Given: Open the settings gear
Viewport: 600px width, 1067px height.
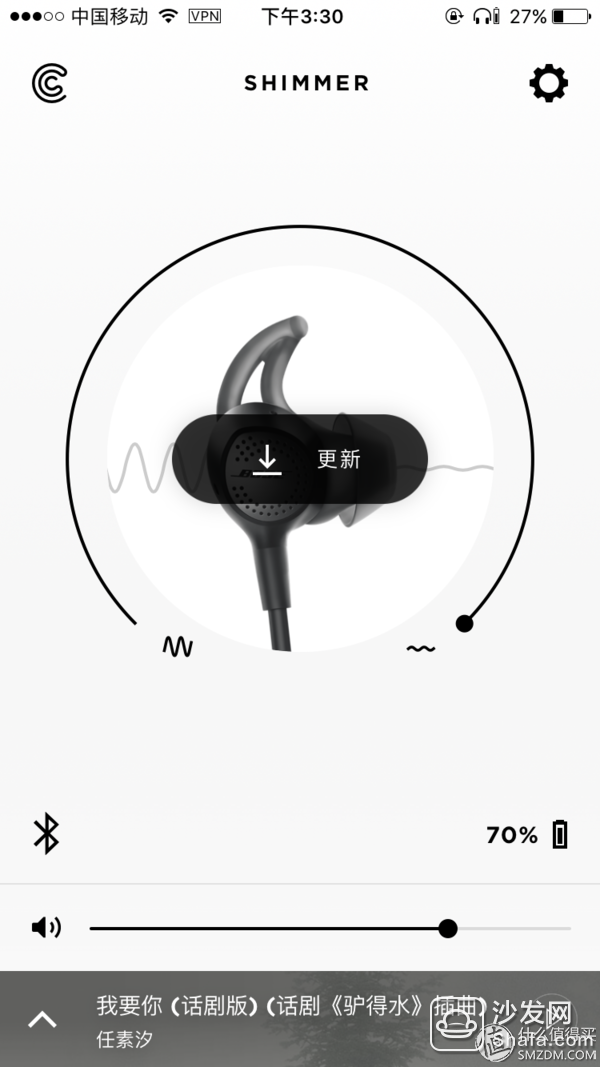Looking at the screenshot, I should (548, 83).
